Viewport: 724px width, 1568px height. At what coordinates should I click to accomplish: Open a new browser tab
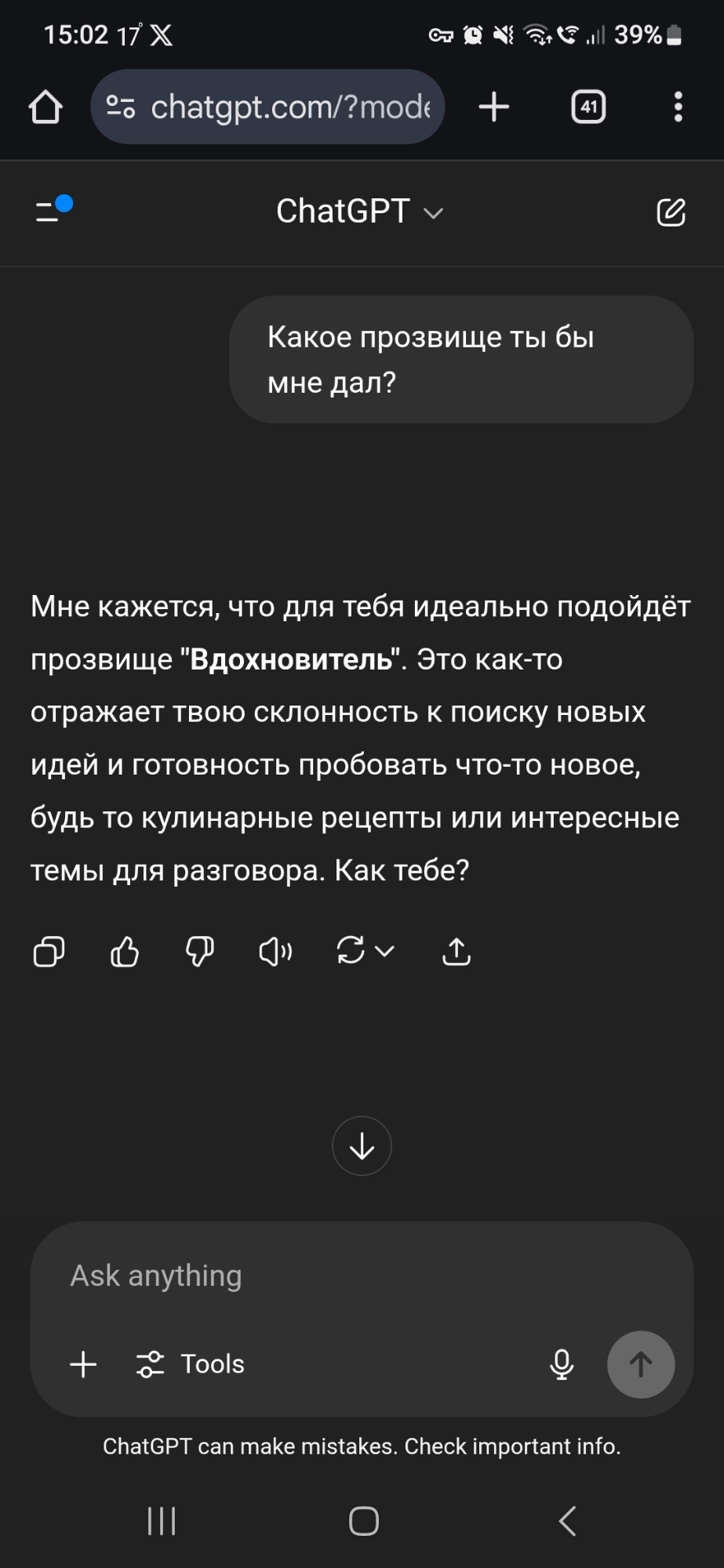[x=494, y=107]
